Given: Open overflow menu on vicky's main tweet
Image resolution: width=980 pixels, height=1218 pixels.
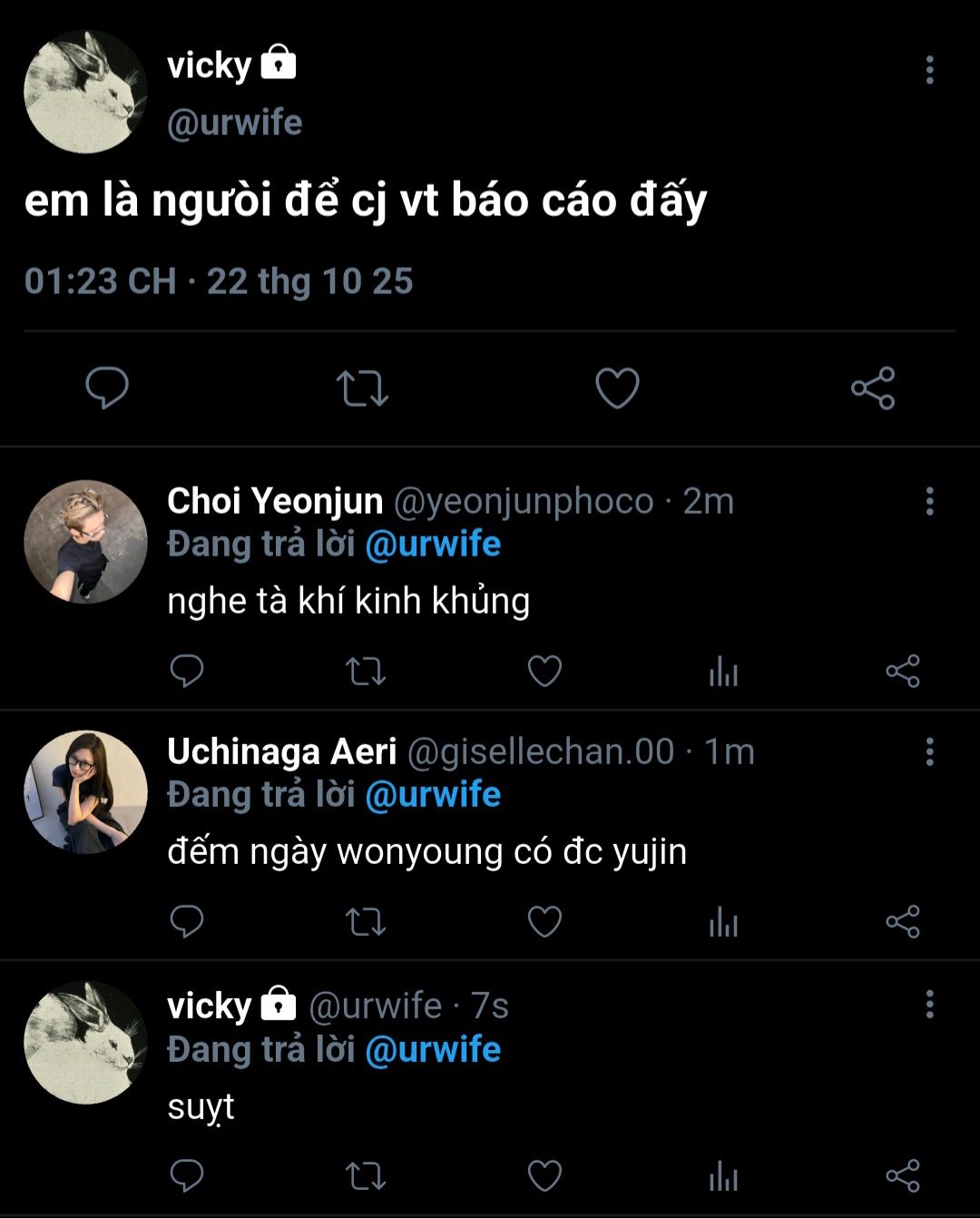Looking at the screenshot, I should [x=929, y=70].
